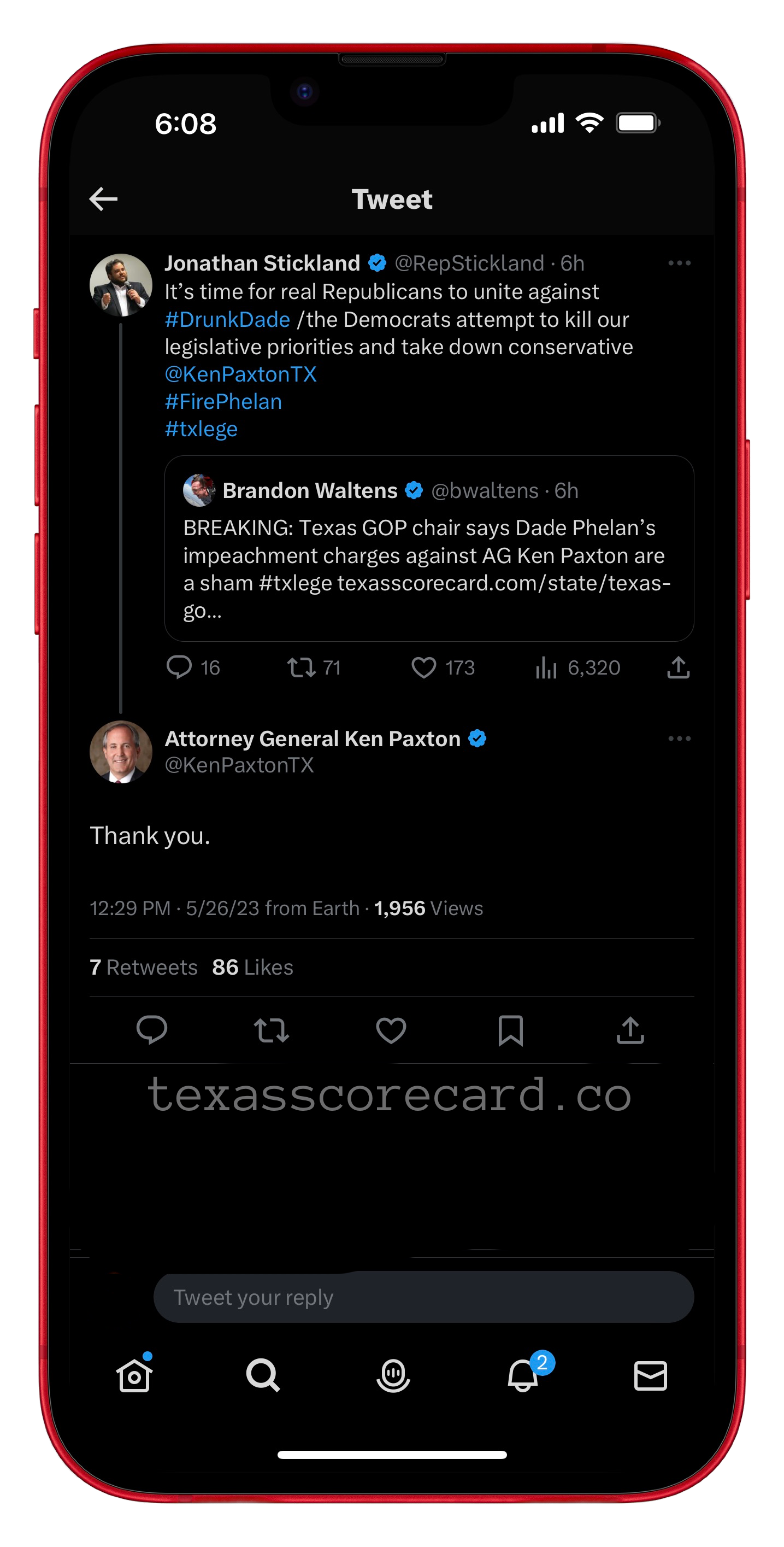The width and height of the screenshot is (784, 1547).
Task: Open the #DrunkDade hashtag
Action: 227,319
